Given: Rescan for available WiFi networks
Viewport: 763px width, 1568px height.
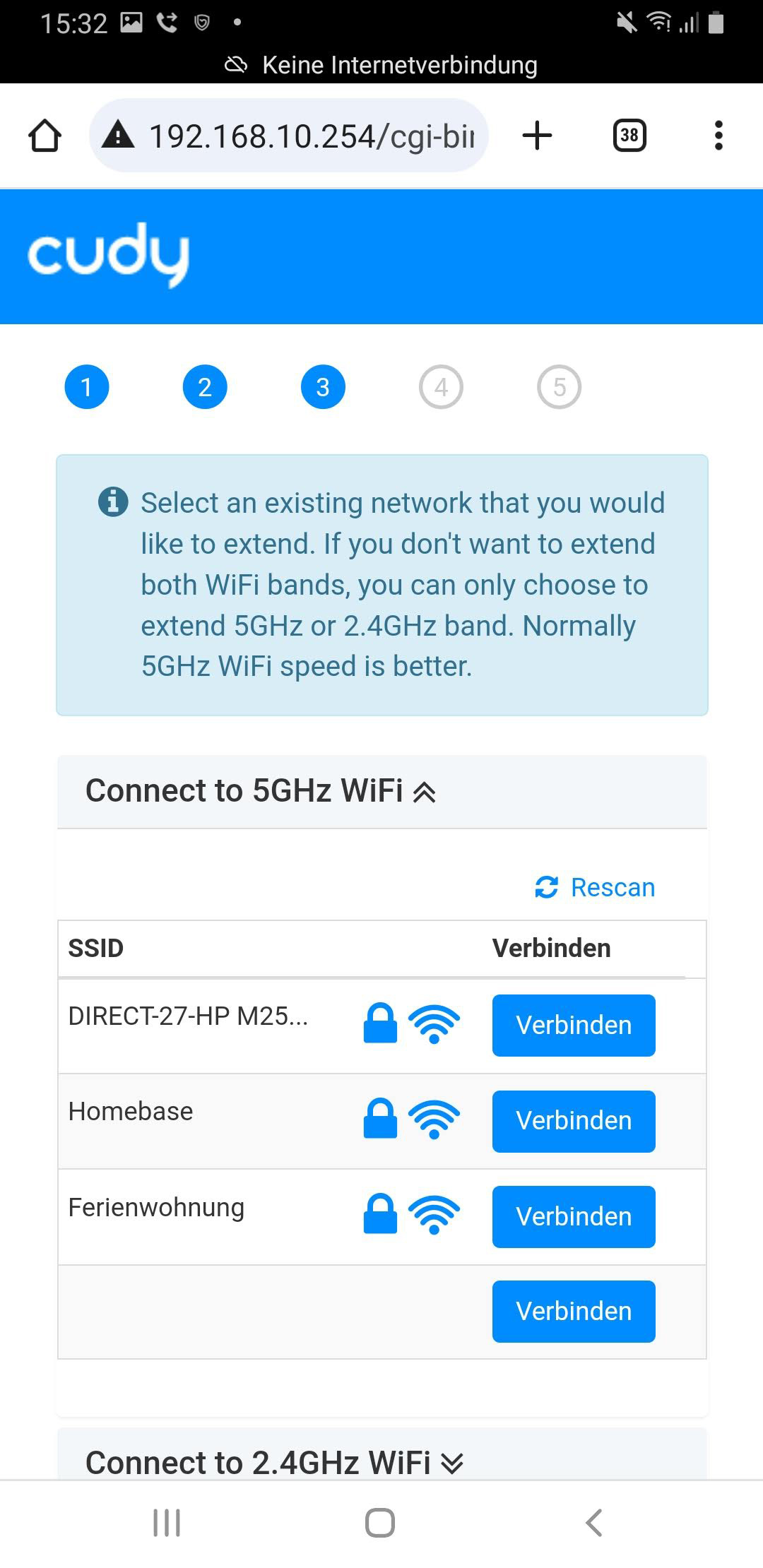Looking at the screenshot, I should point(596,887).
